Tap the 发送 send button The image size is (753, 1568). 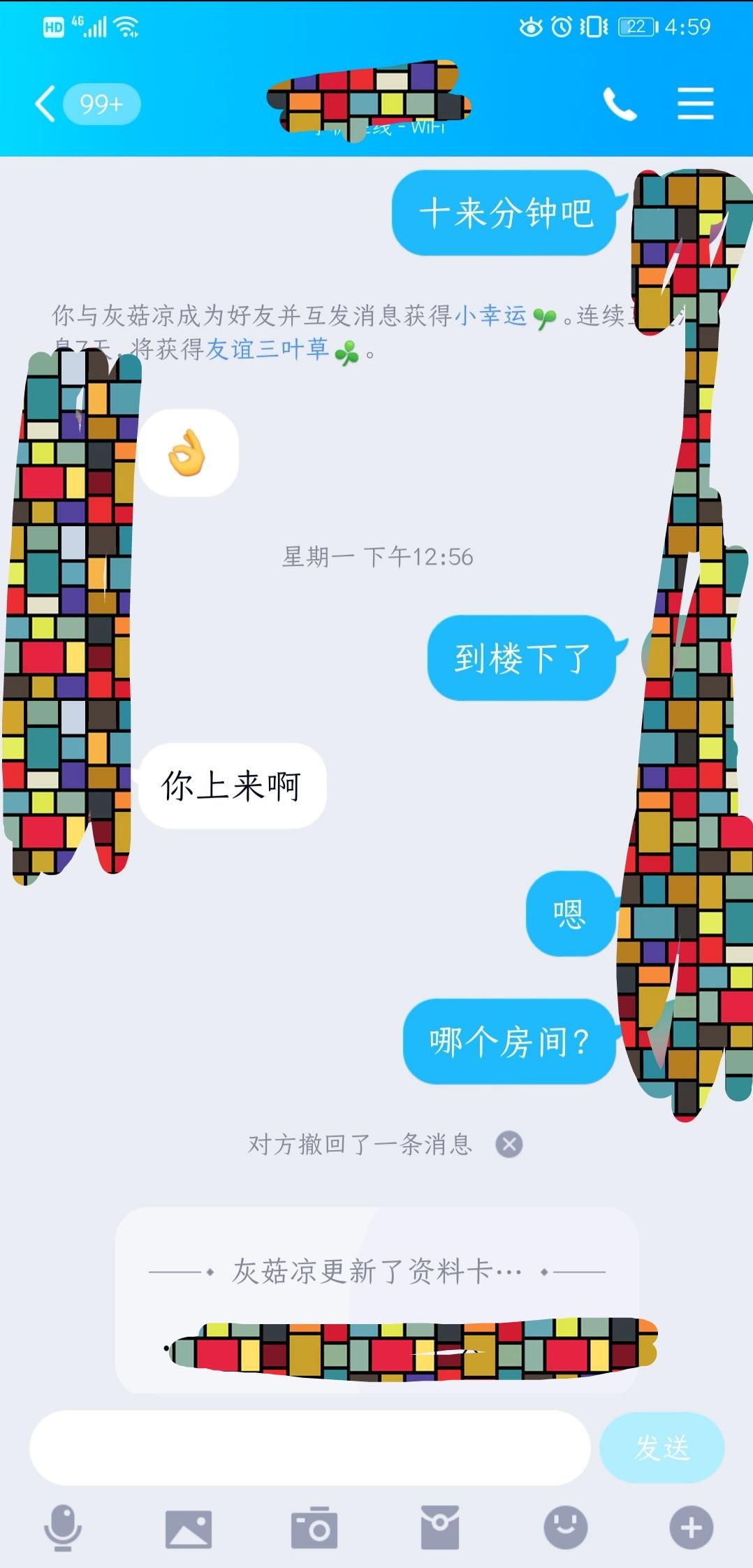click(x=661, y=1448)
